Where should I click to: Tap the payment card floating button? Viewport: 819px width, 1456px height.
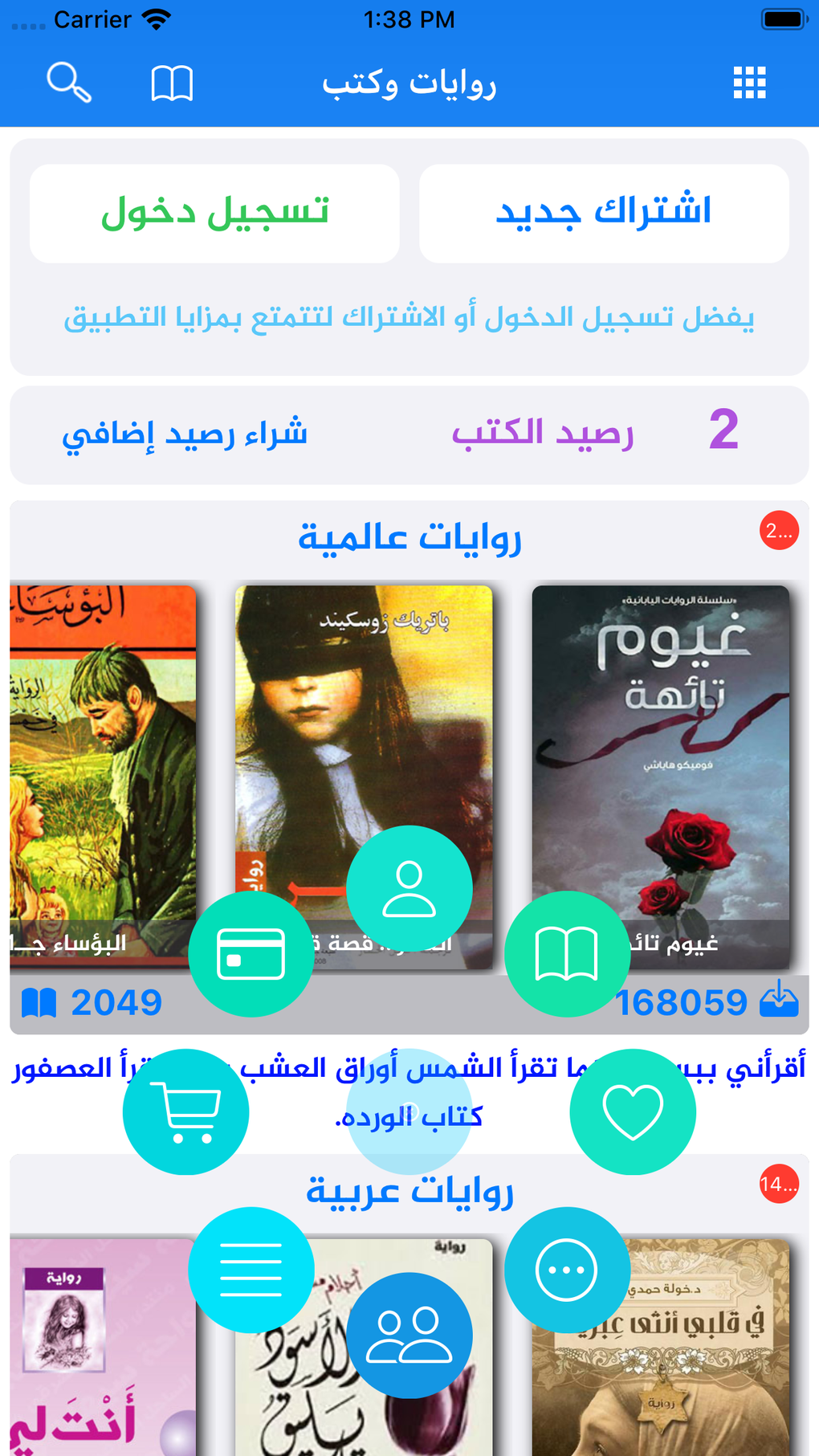click(251, 954)
